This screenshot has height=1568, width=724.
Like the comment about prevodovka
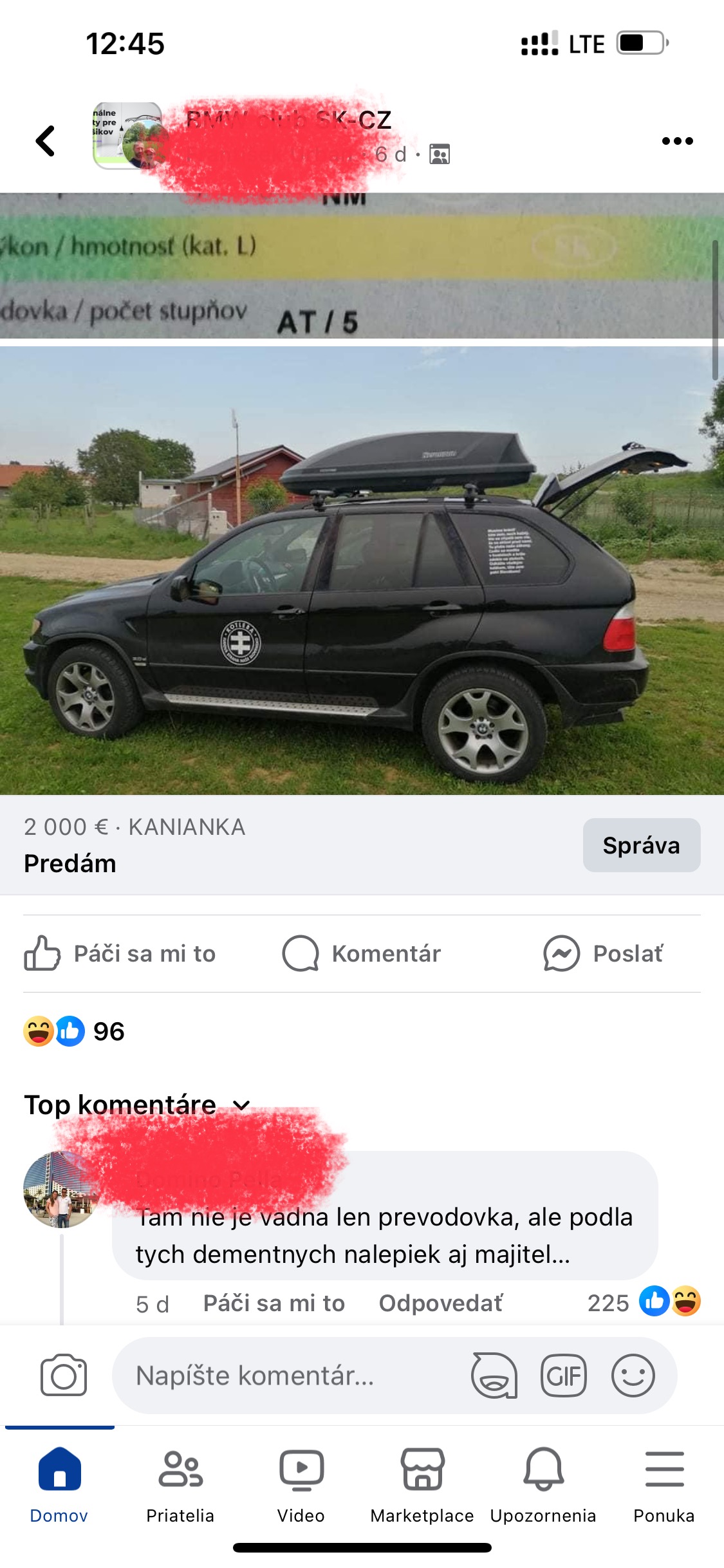274,1303
